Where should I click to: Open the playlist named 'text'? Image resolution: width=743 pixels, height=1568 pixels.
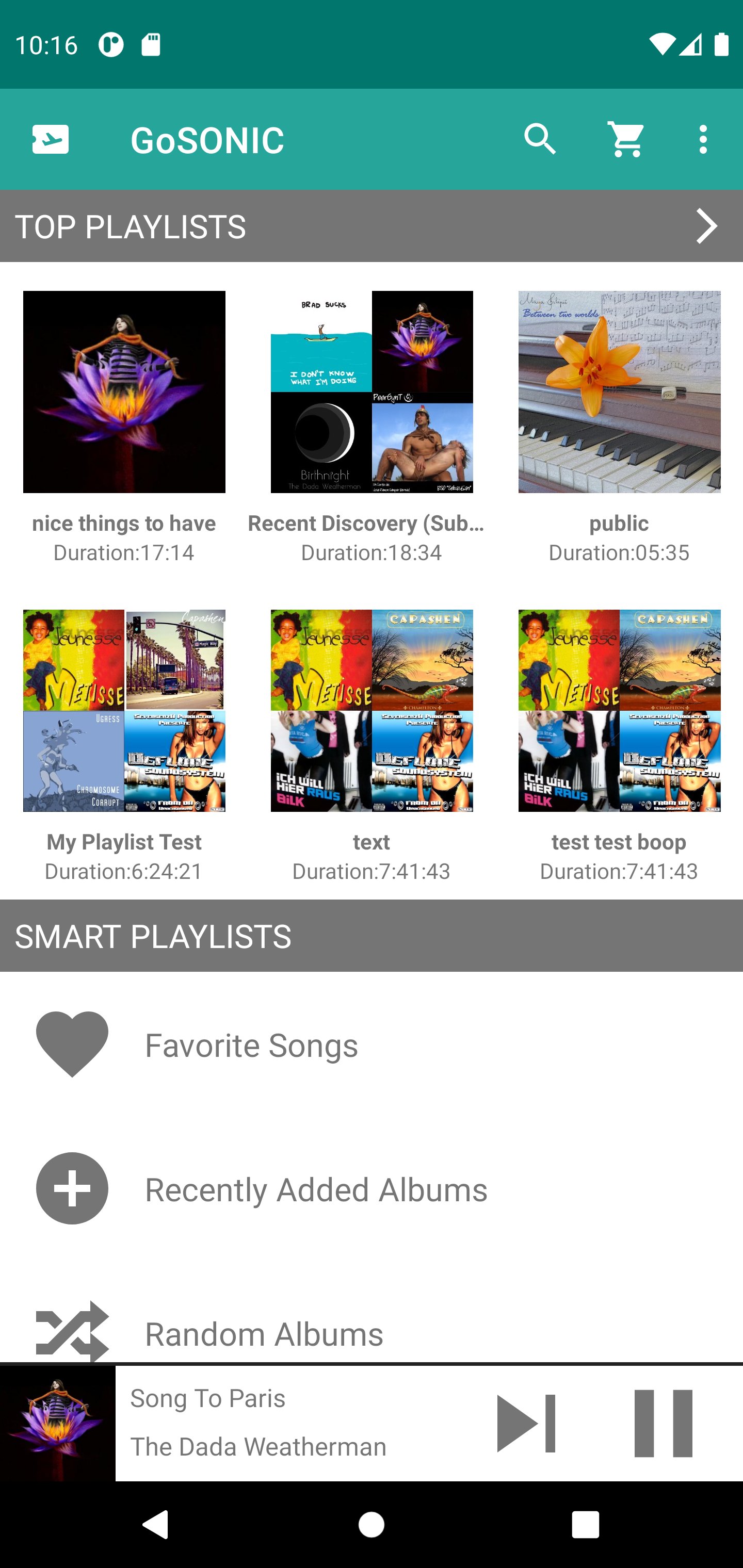tap(372, 710)
